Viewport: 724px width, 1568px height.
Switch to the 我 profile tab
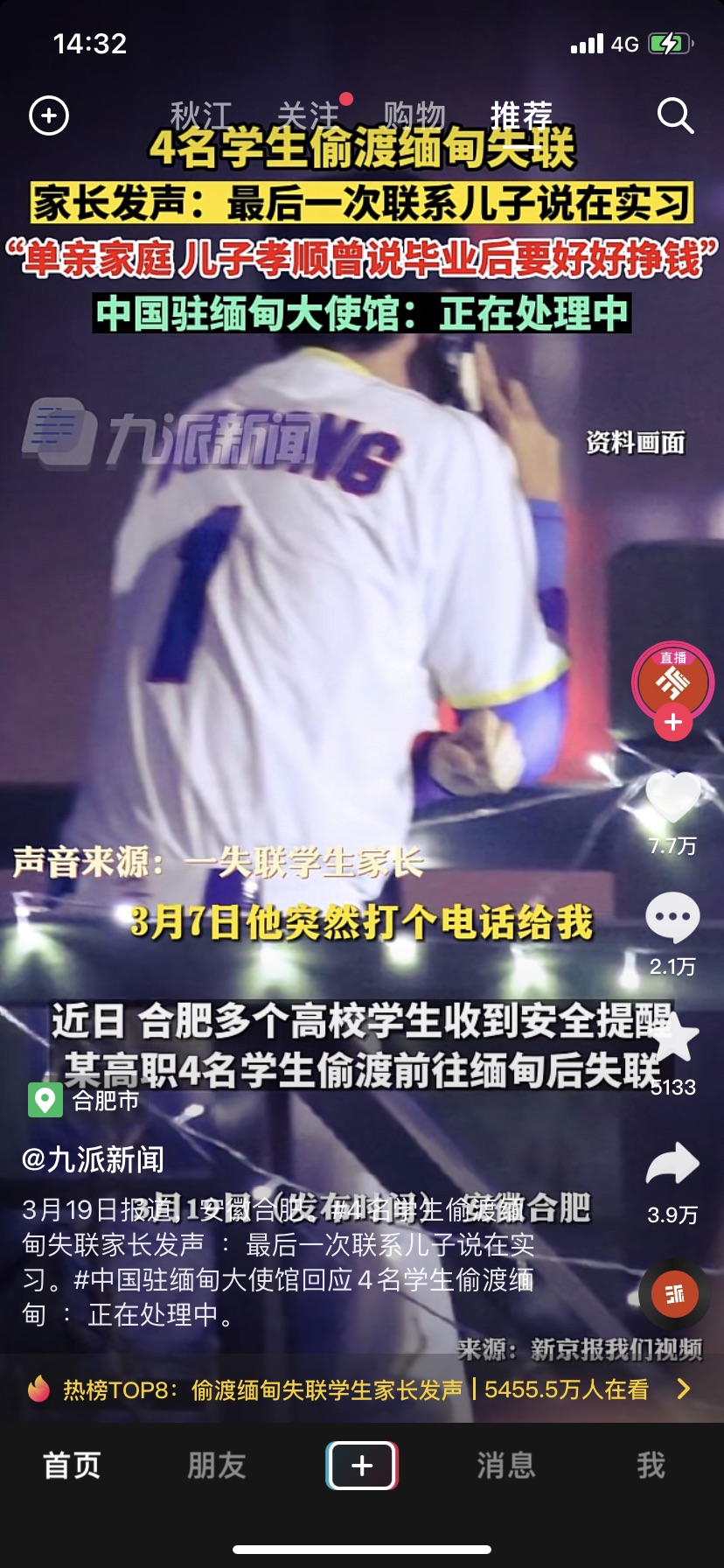pyautogui.click(x=651, y=1465)
